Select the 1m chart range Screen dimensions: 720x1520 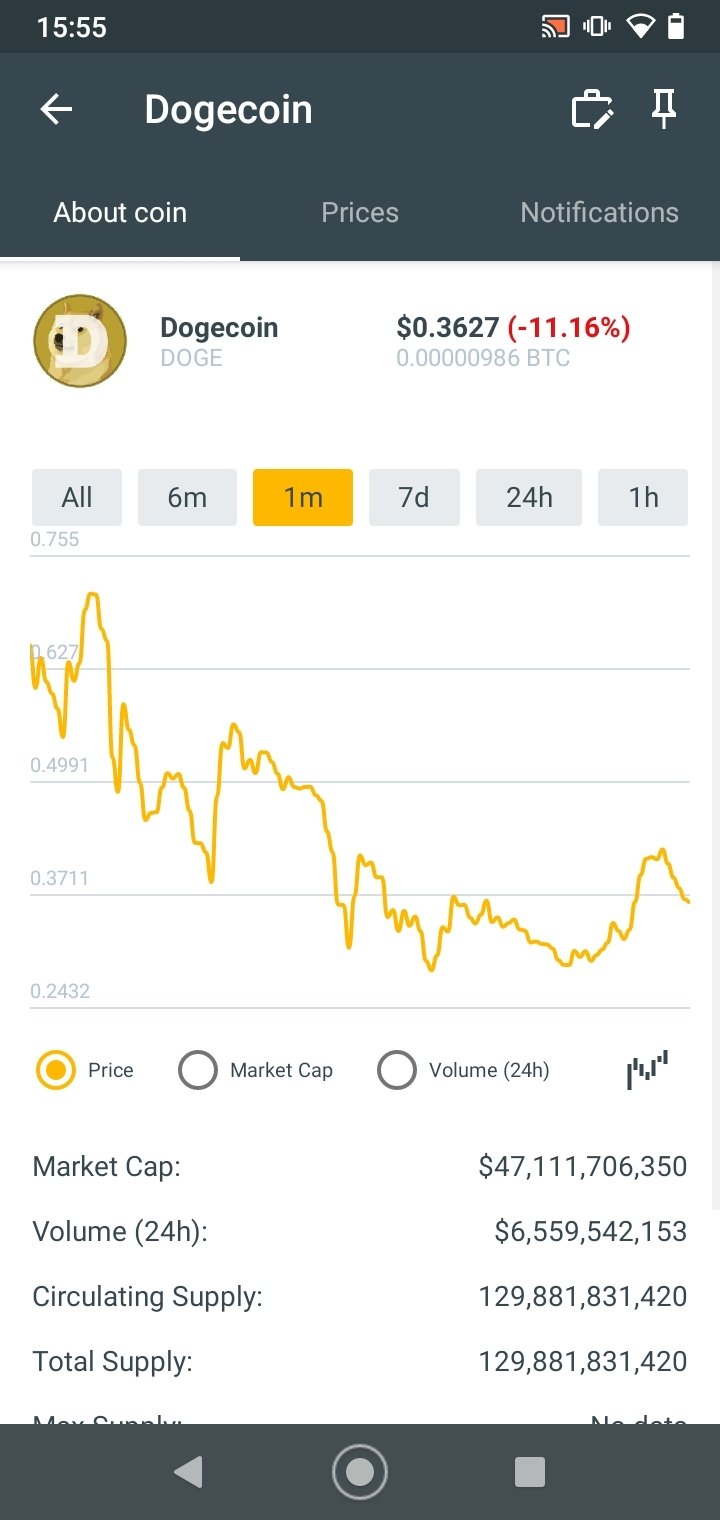coord(303,497)
